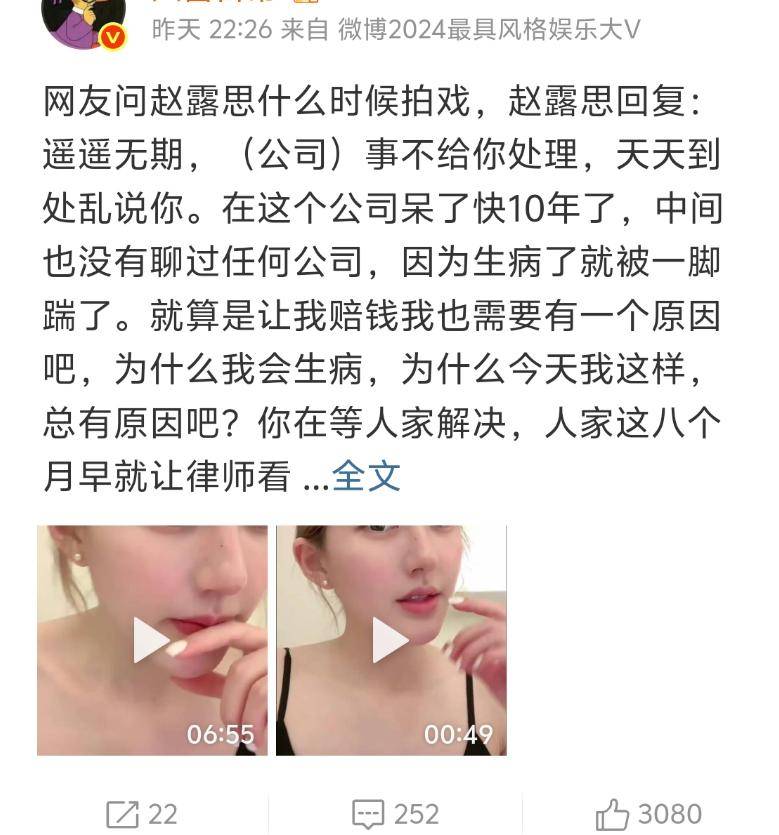This screenshot has height=835, width=779.
Task: Open the poster's profile avatar
Action: click(x=83, y=20)
